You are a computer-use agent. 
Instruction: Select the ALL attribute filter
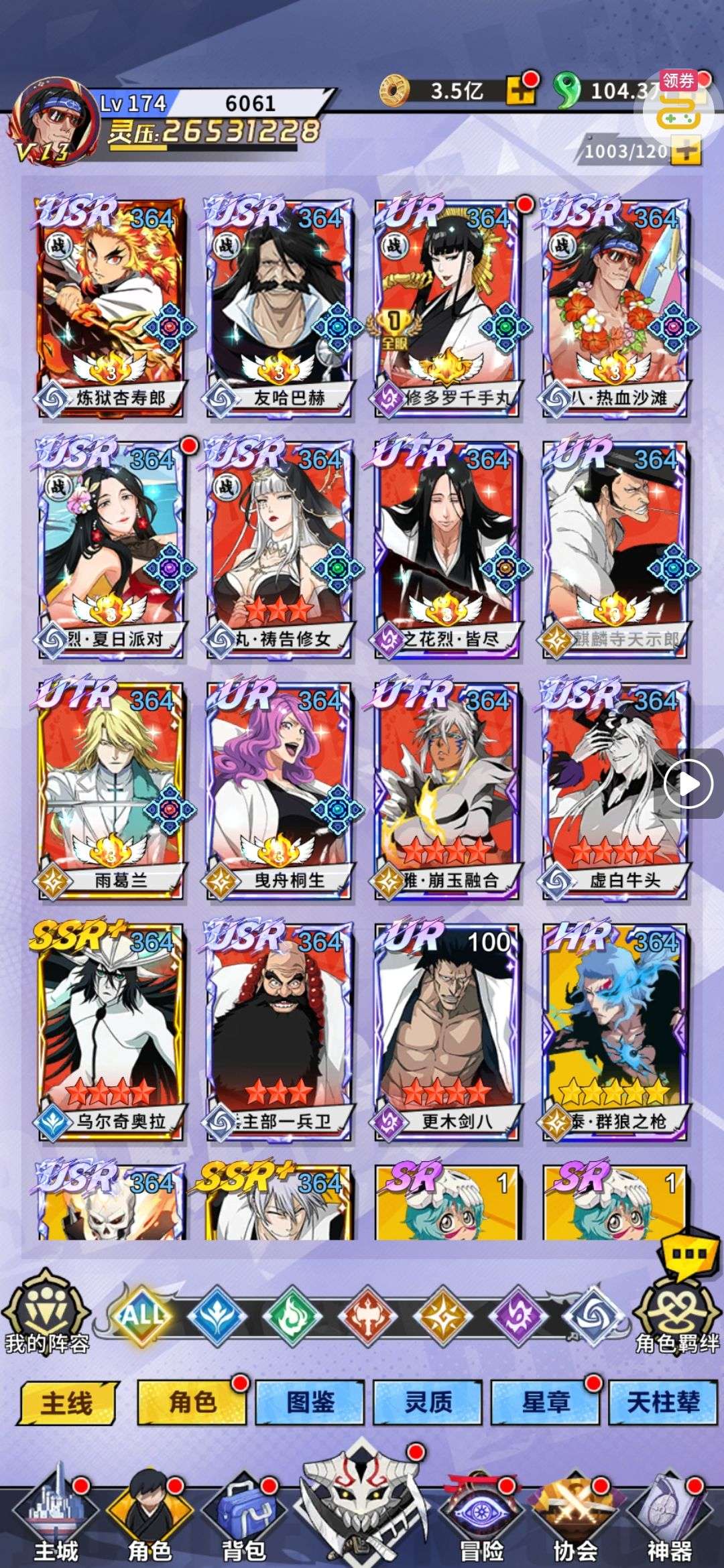click(x=142, y=1315)
